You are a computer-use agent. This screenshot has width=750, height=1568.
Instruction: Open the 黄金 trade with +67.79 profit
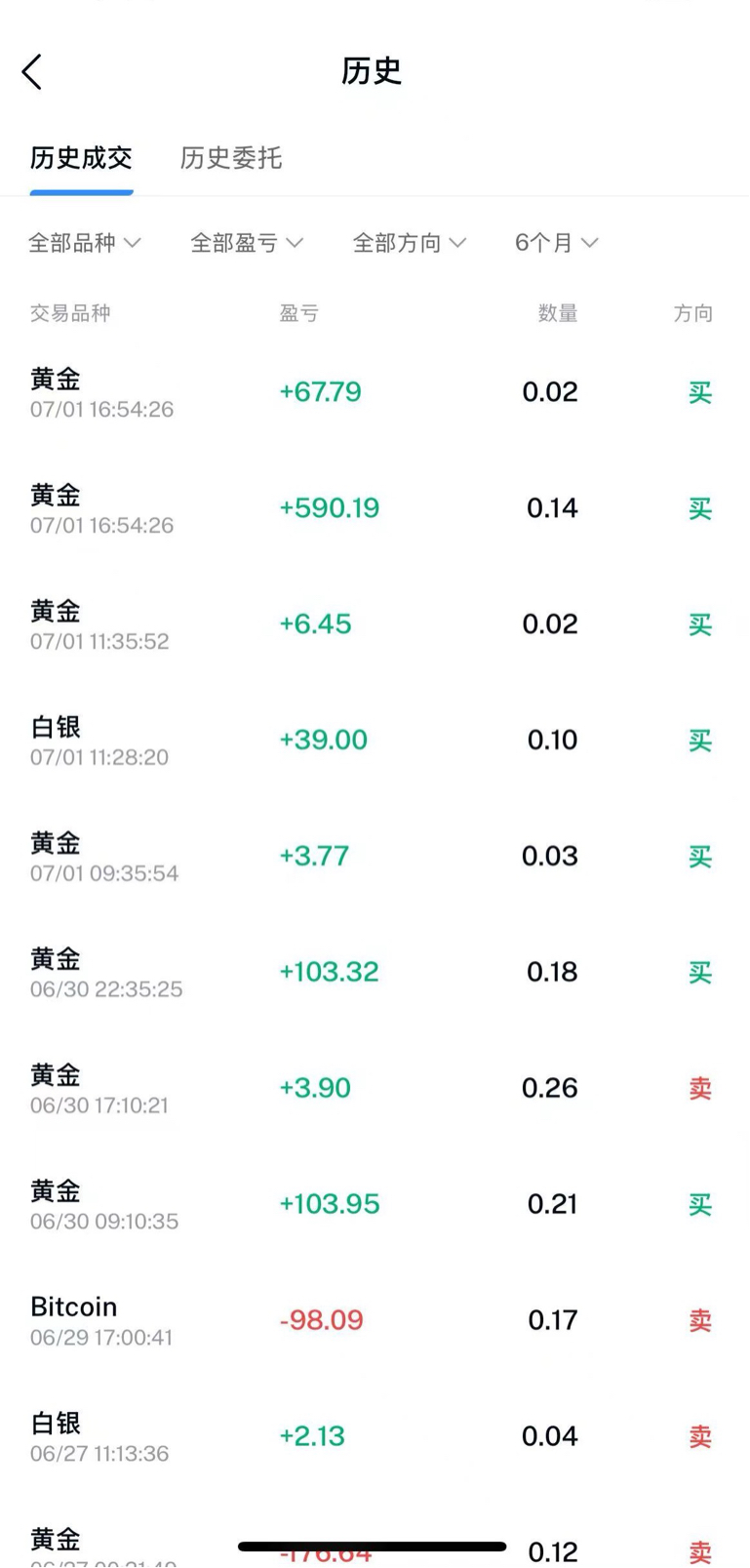coord(375,392)
